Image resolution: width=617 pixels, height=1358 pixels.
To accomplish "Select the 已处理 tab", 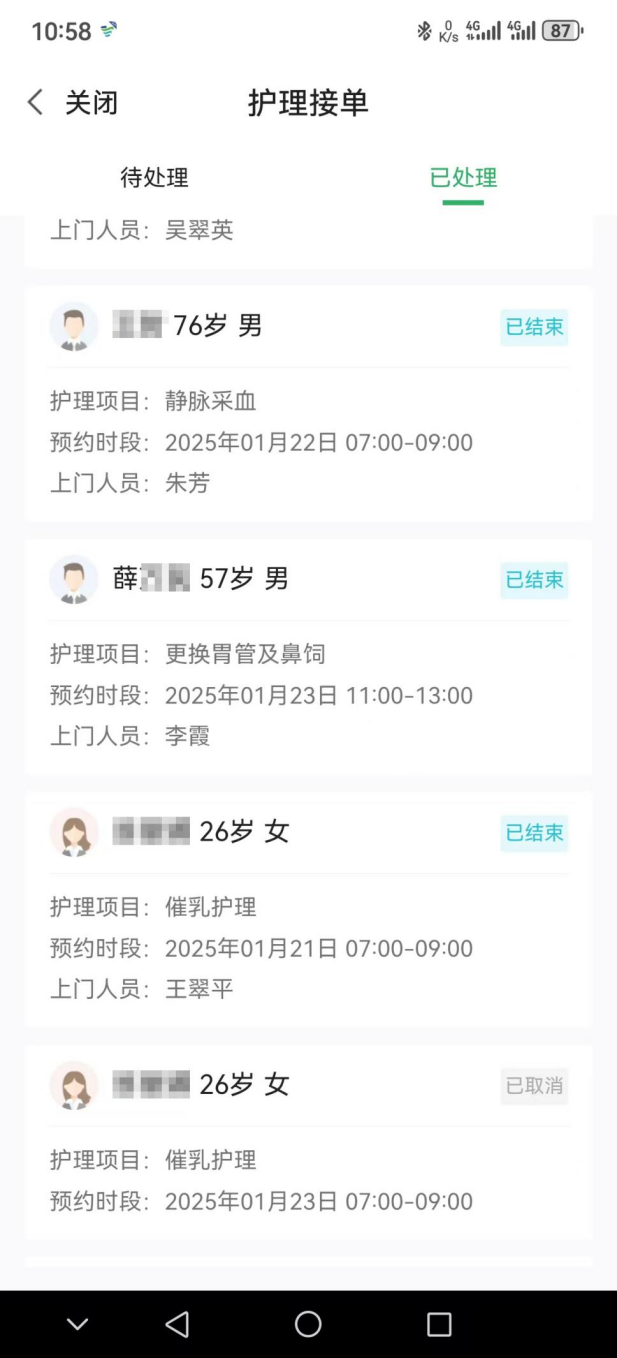I will [463, 178].
